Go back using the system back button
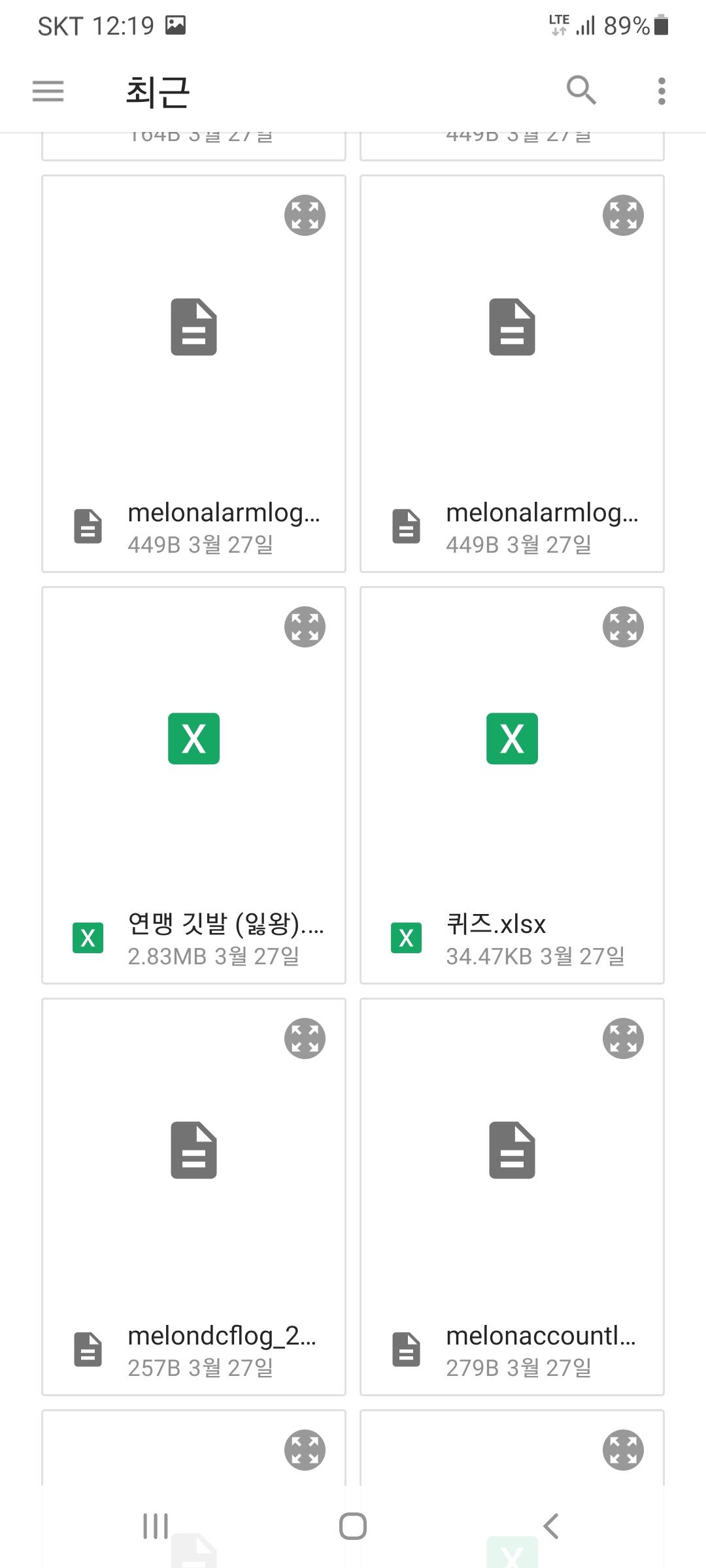The height and width of the screenshot is (1568, 706). pyautogui.click(x=550, y=1526)
